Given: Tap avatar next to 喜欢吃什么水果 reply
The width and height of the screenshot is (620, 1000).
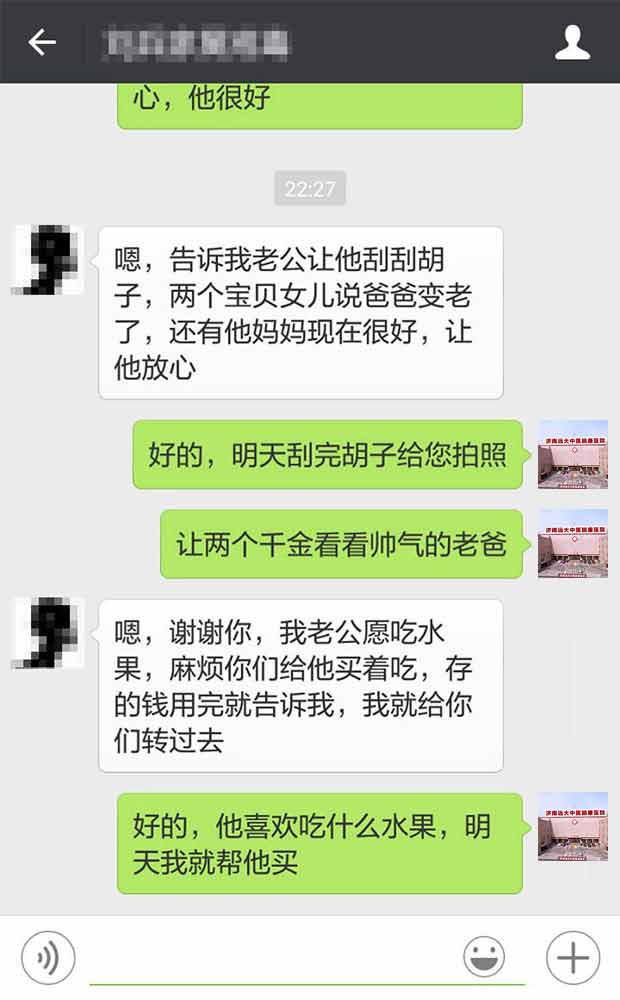Looking at the screenshot, I should [x=572, y=827].
